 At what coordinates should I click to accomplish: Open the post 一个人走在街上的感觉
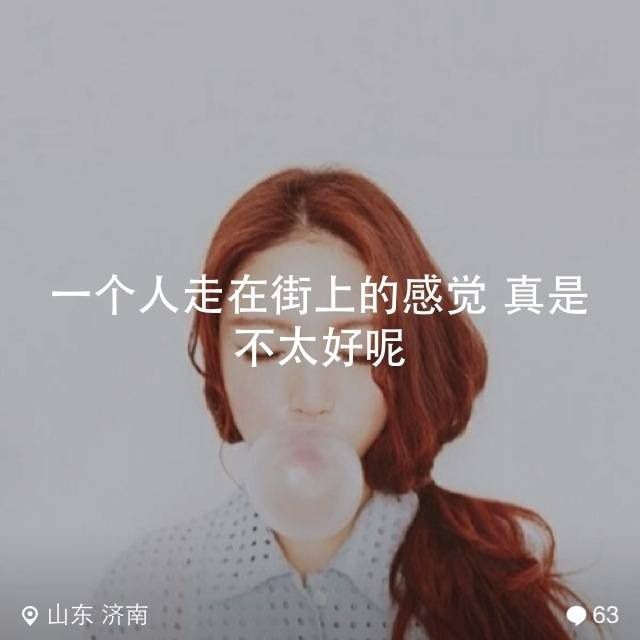tap(320, 322)
